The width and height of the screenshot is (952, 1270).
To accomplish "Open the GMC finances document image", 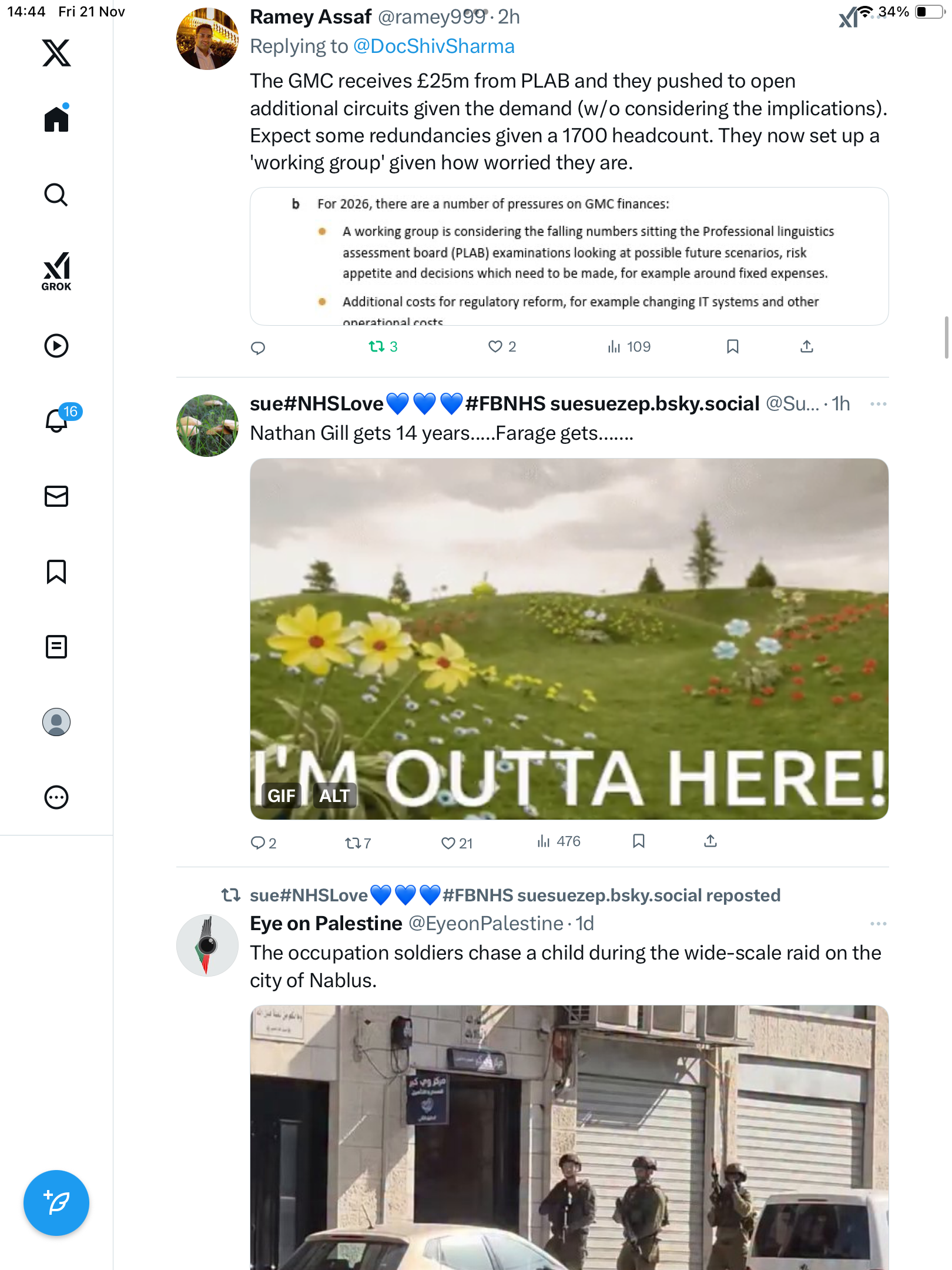I will pyautogui.click(x=569, y=256).
